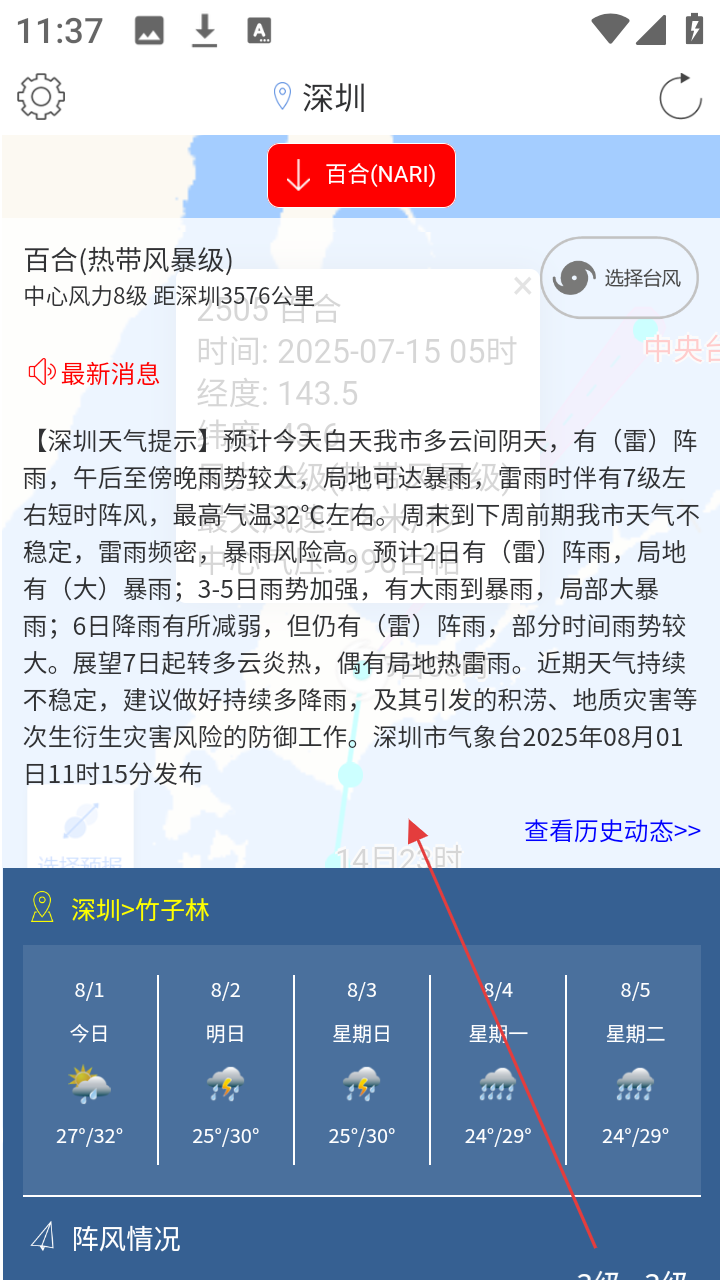The height and width of the screenshot is (1280, 720).
Task: Tap the 深圳 location selector
Action: pyautogui.click(x=320, y=98)
